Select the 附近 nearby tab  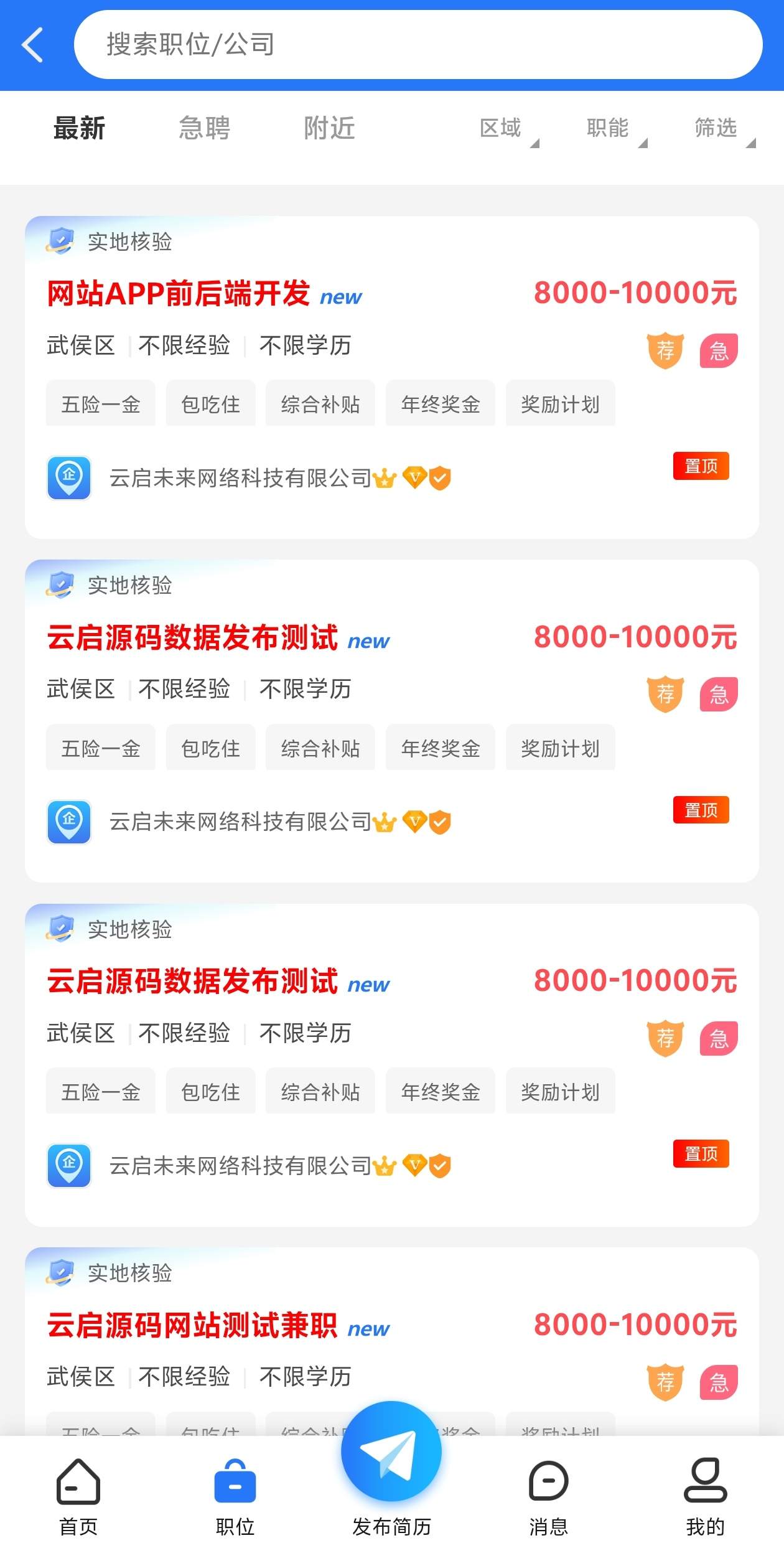click(x=329, y=128)
